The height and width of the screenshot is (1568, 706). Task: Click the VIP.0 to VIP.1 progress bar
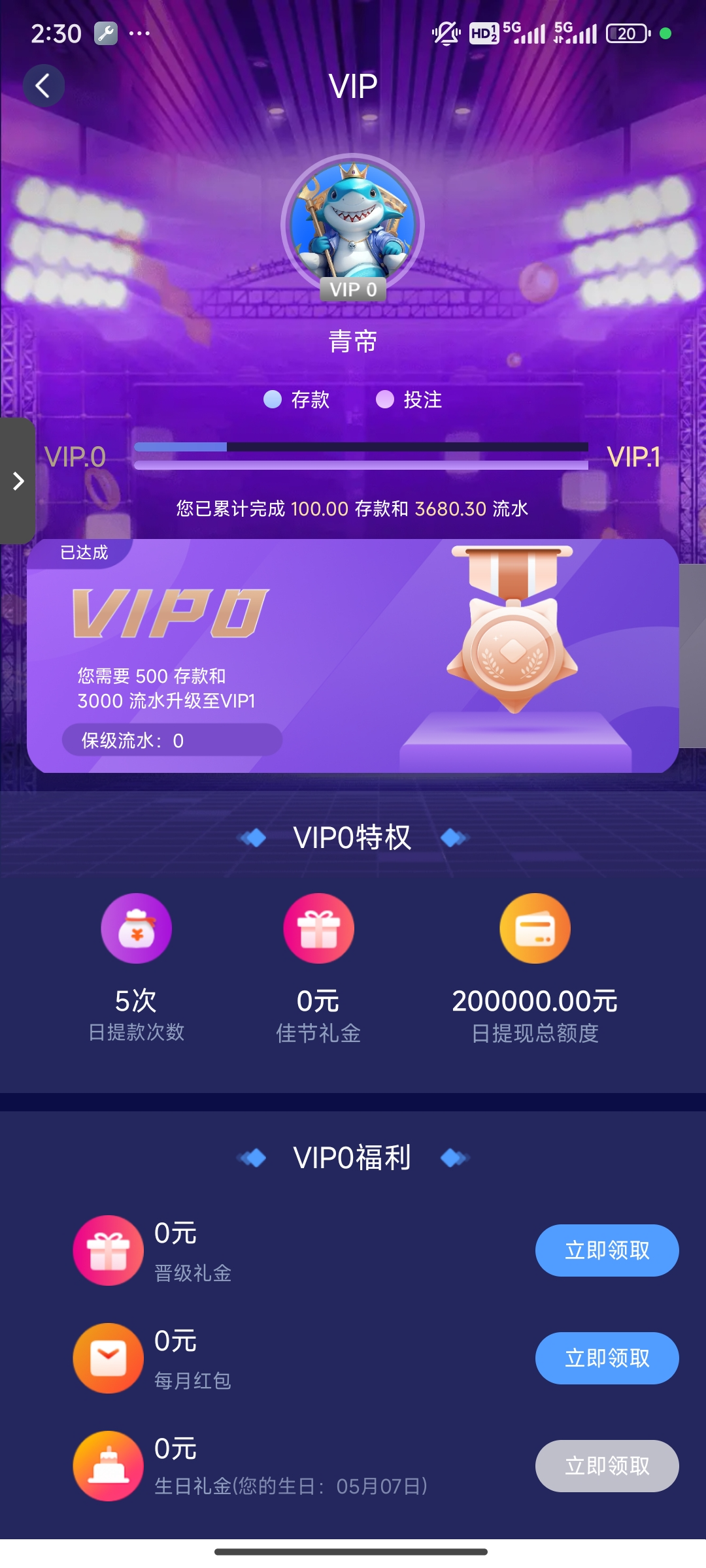(x=361, y=456)
